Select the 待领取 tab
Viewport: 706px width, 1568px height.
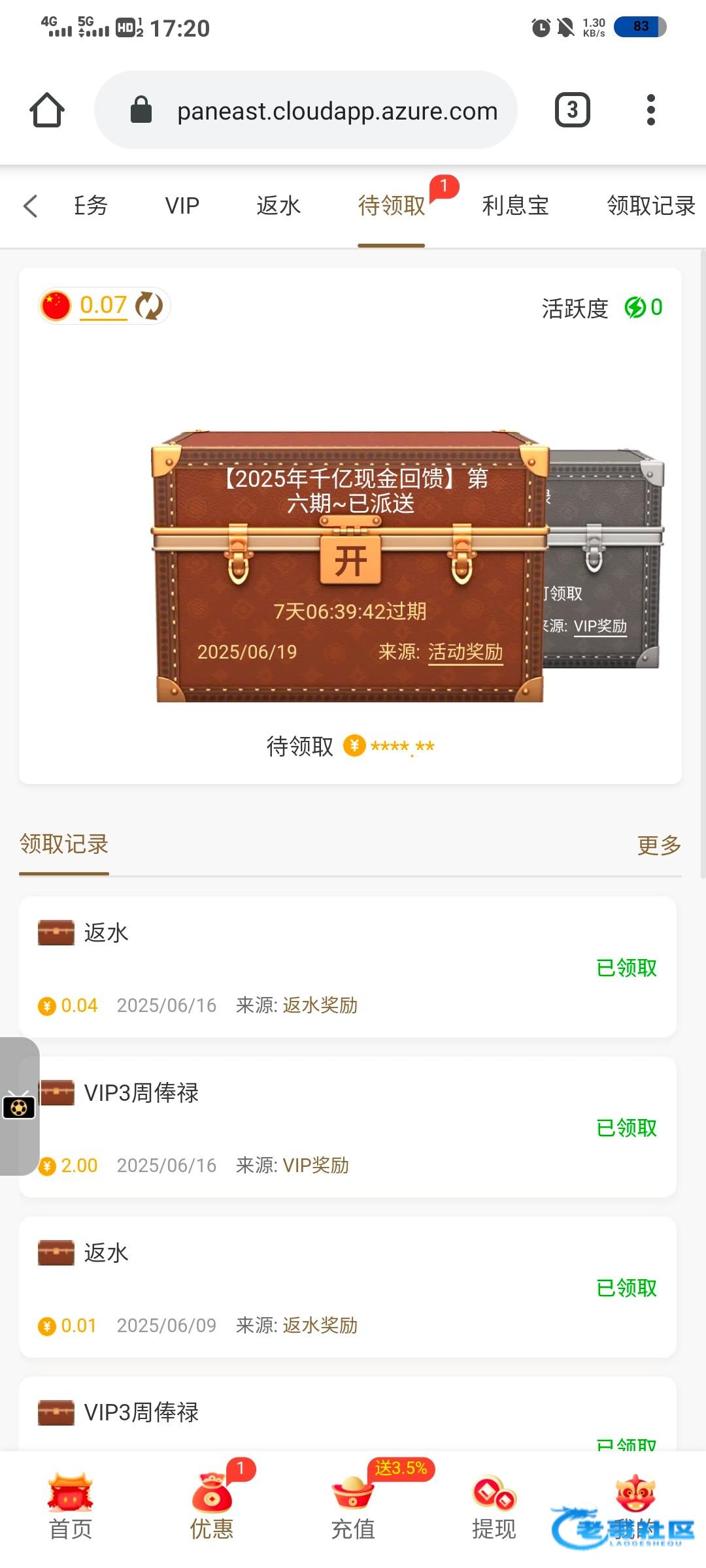[392, 206]
